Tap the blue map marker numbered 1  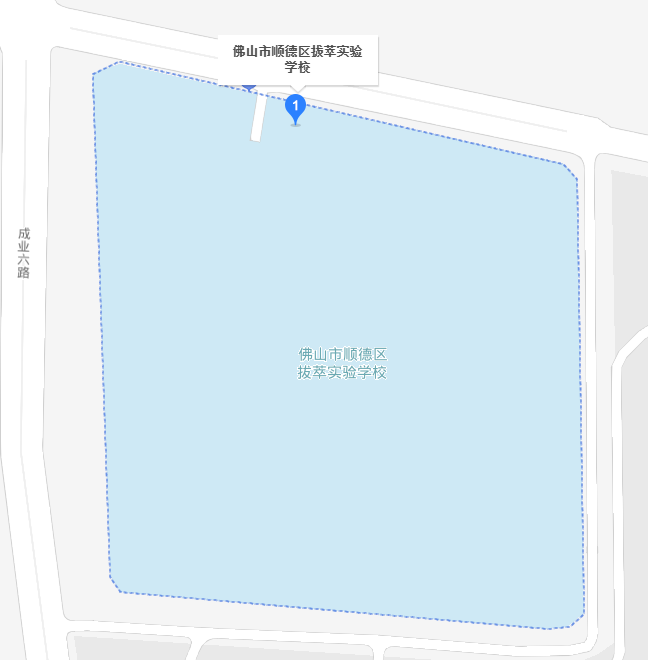pyautogui.click(x=295, y=107)
